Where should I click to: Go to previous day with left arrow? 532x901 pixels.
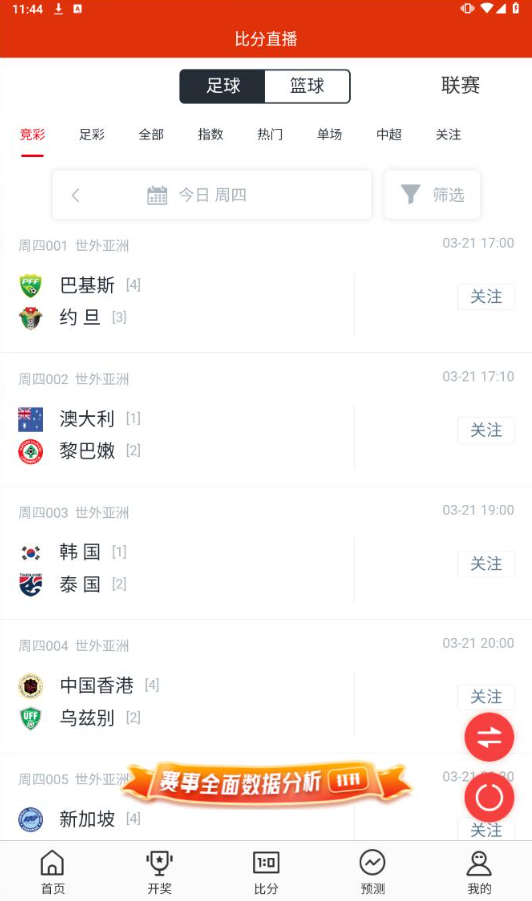coord(75,195)
